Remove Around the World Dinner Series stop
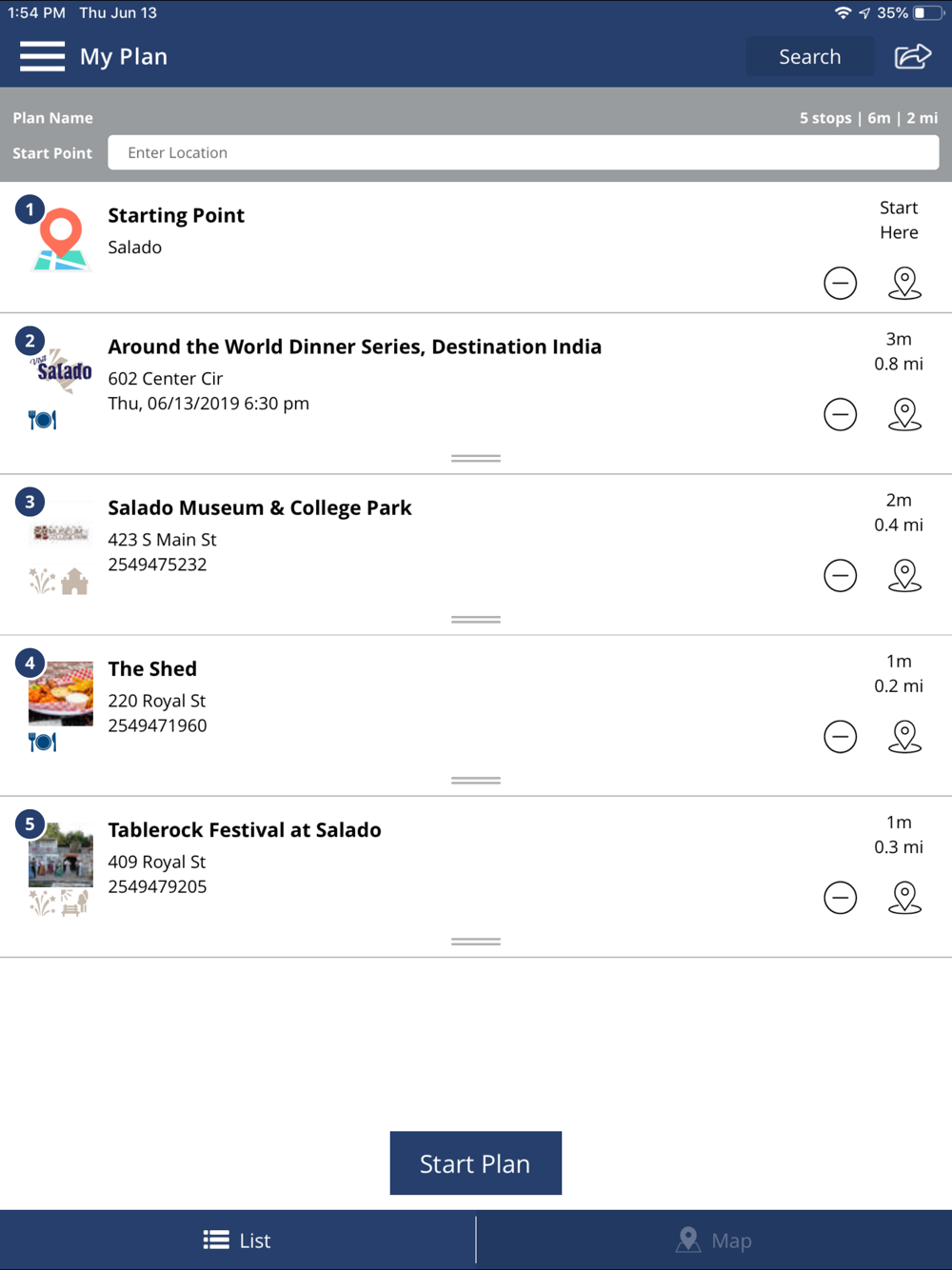The height and width of the screenshot is (1270, 952). (x=841, y=414)
